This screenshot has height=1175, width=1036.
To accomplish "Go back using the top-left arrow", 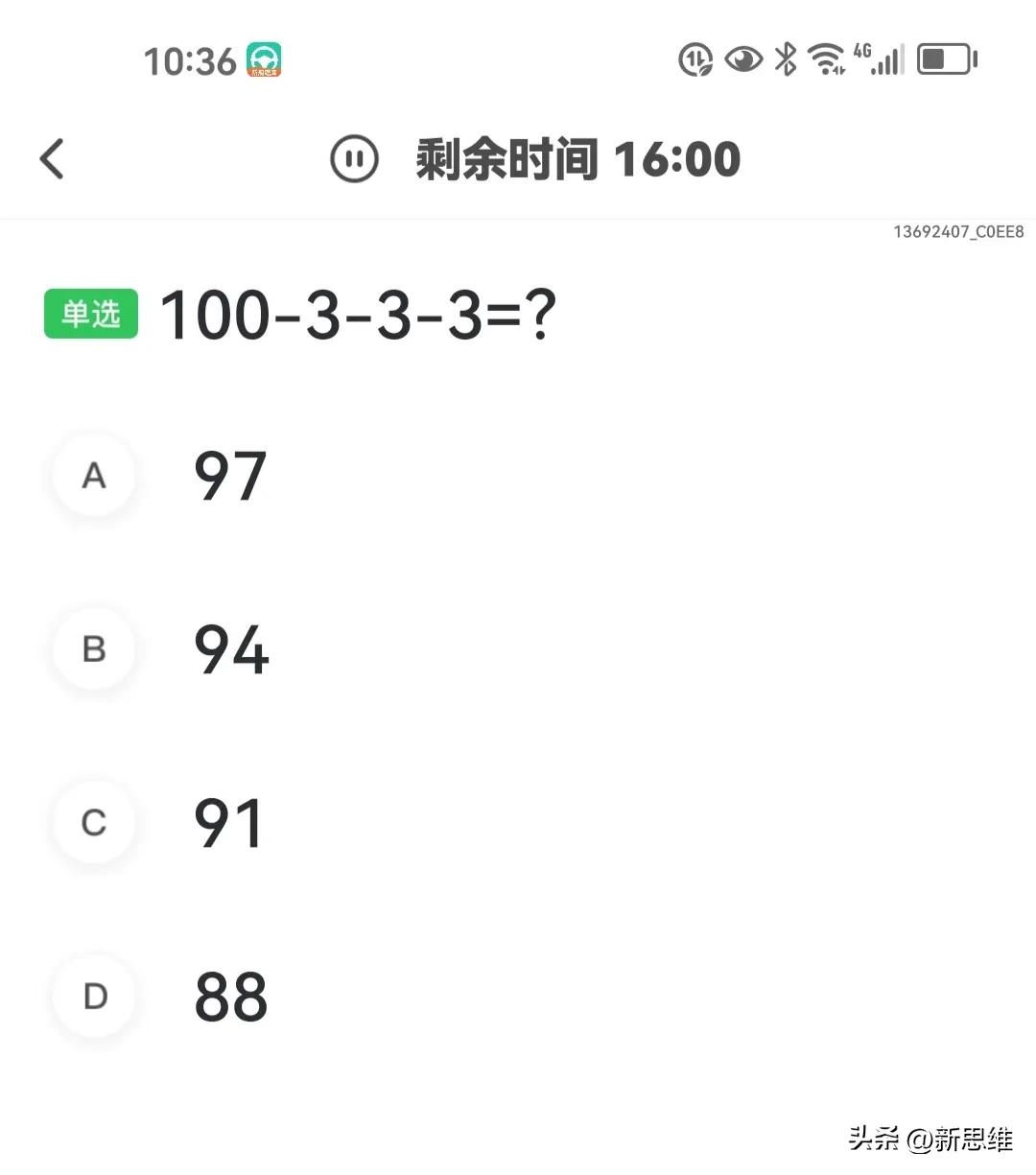I will point(52,159).
